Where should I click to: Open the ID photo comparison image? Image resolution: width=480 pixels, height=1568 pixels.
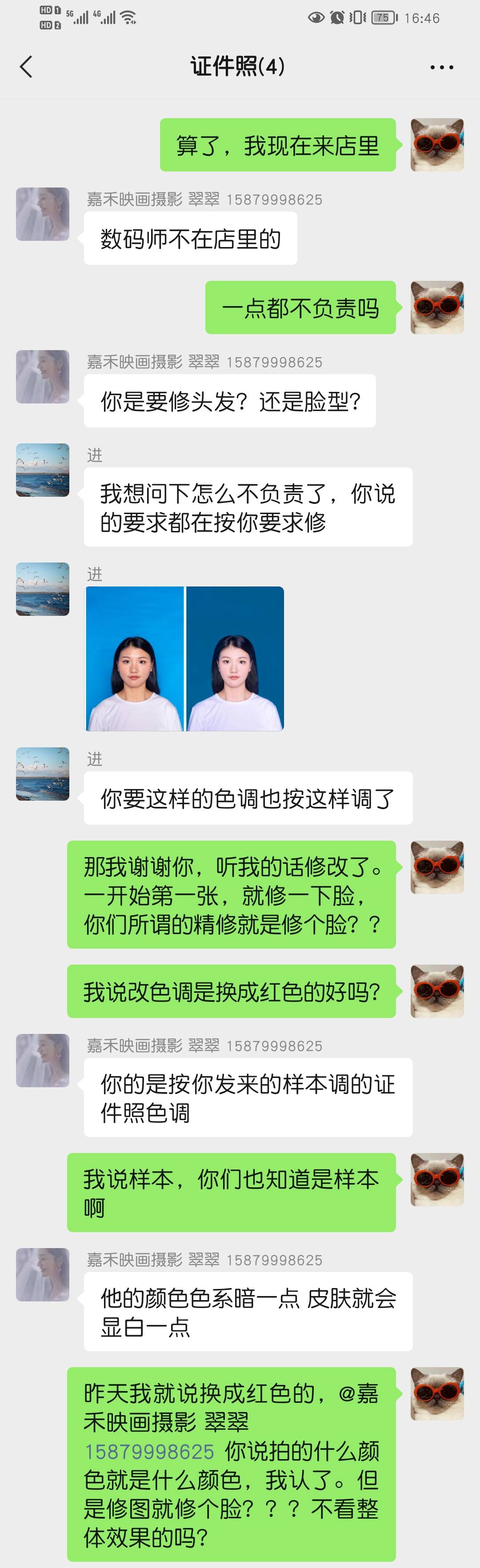click(x=184, y=658)
